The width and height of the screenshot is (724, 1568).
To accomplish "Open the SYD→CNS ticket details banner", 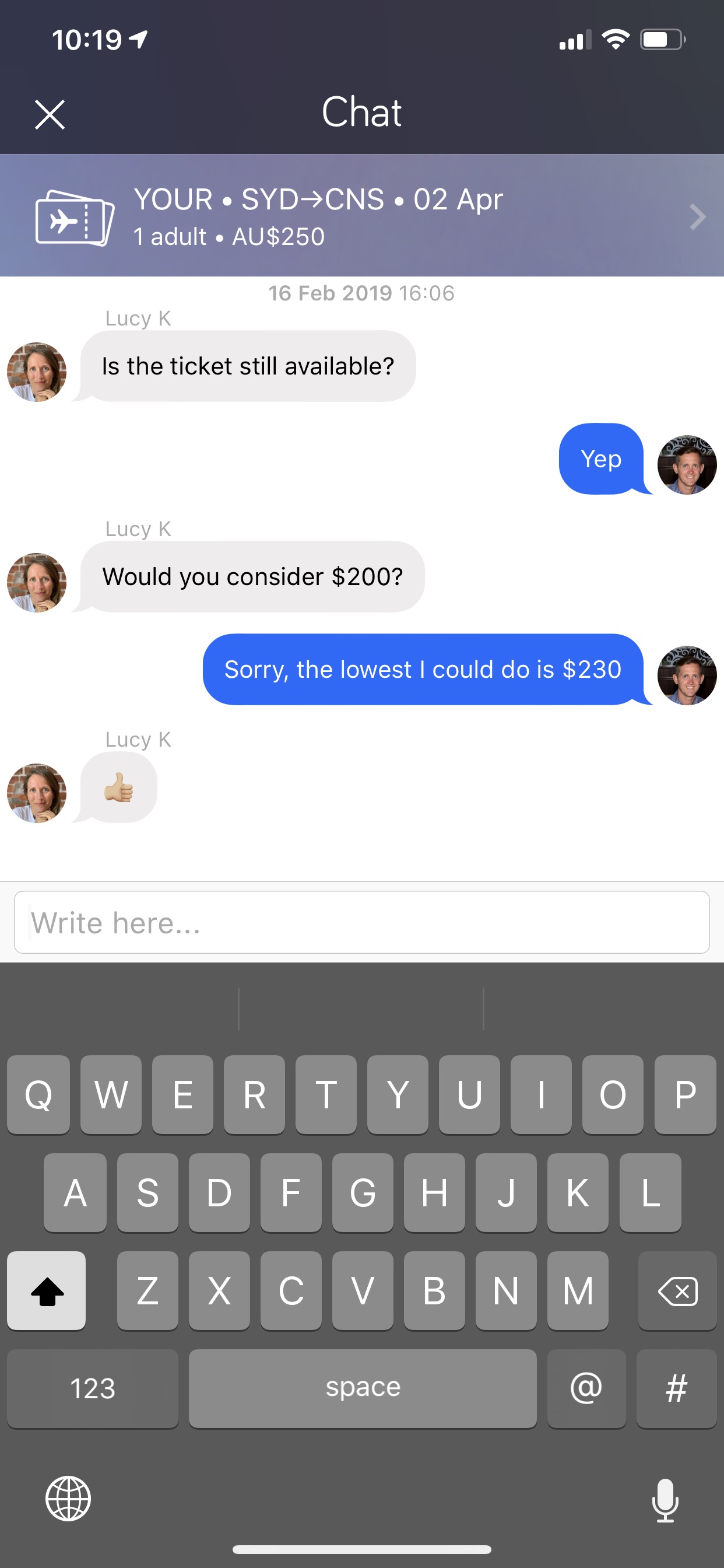I will (362, 216).
